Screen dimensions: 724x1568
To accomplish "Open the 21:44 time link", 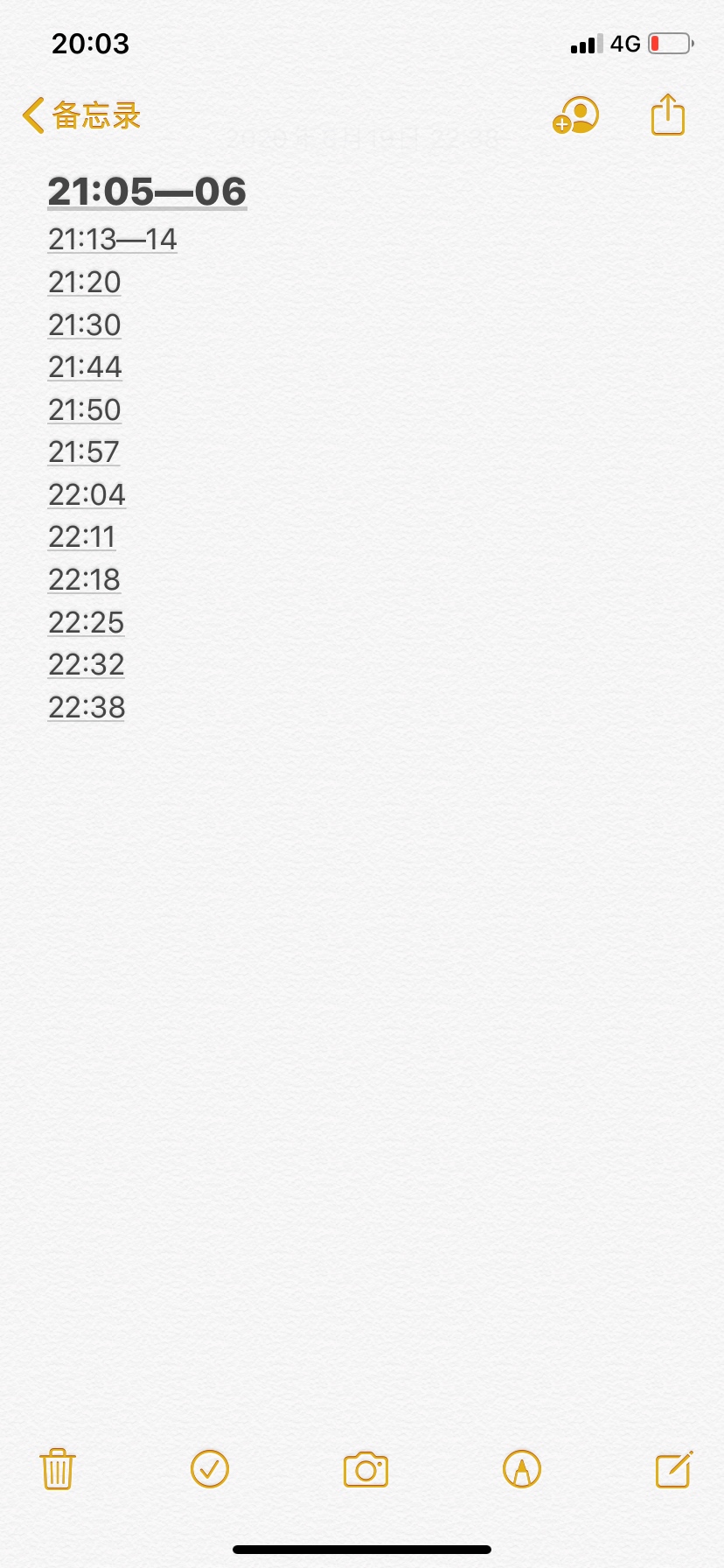I will (85, 367).
